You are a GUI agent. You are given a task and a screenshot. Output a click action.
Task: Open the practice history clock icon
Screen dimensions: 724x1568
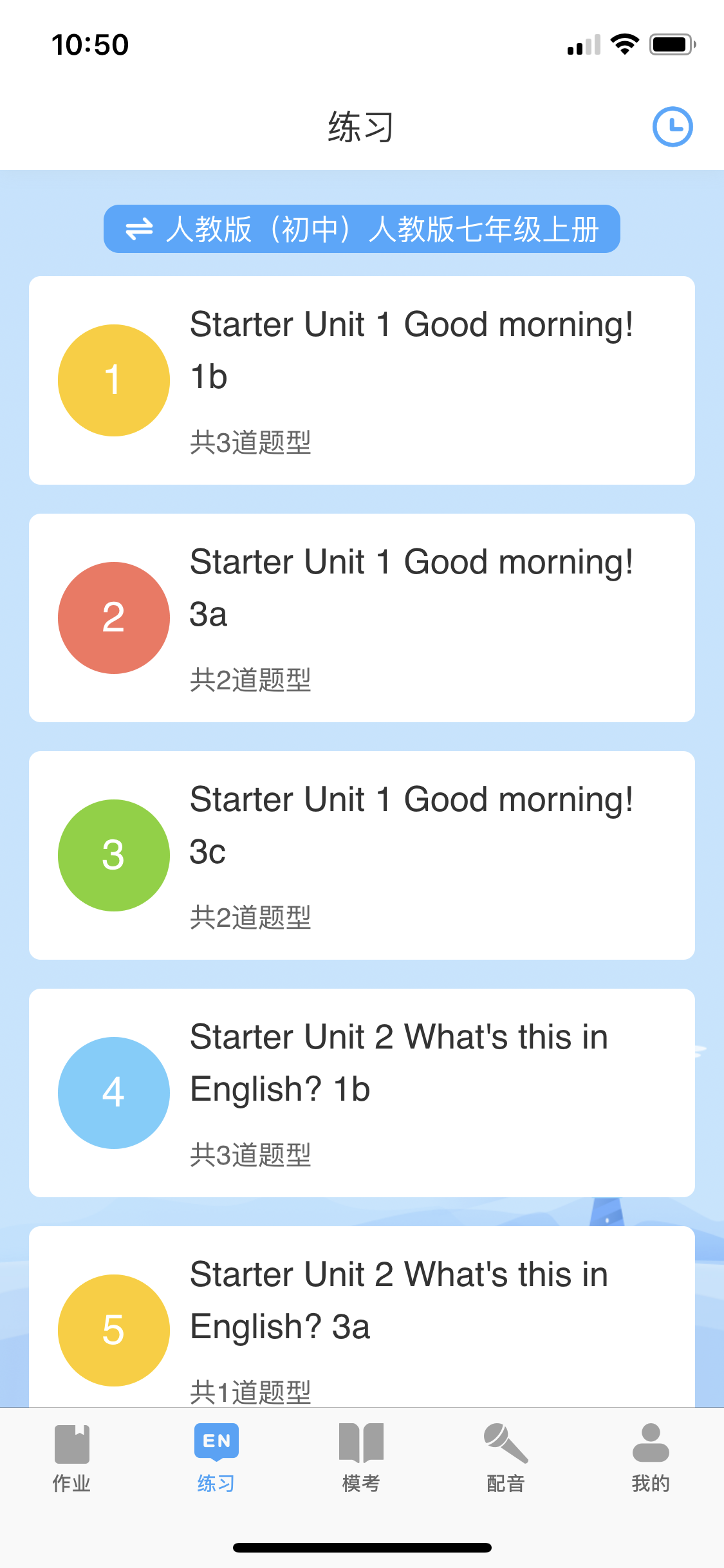673,127
